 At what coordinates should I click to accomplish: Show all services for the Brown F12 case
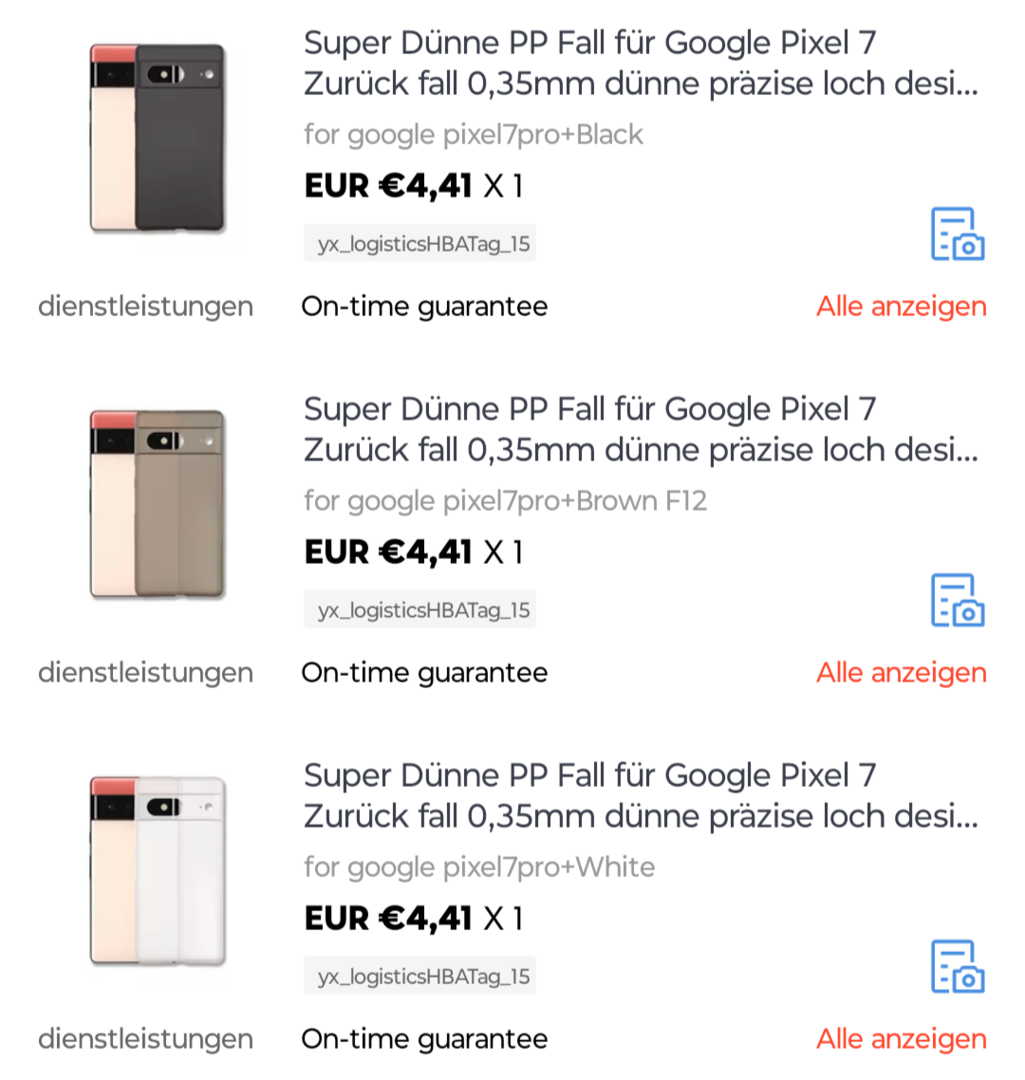click(x=901, y=672)
